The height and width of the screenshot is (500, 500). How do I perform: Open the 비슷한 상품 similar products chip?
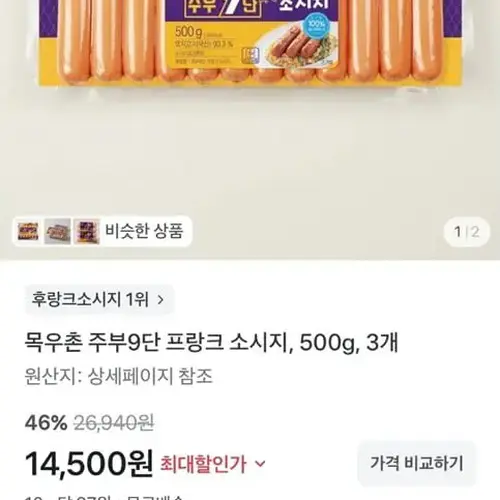click(102, 231)
